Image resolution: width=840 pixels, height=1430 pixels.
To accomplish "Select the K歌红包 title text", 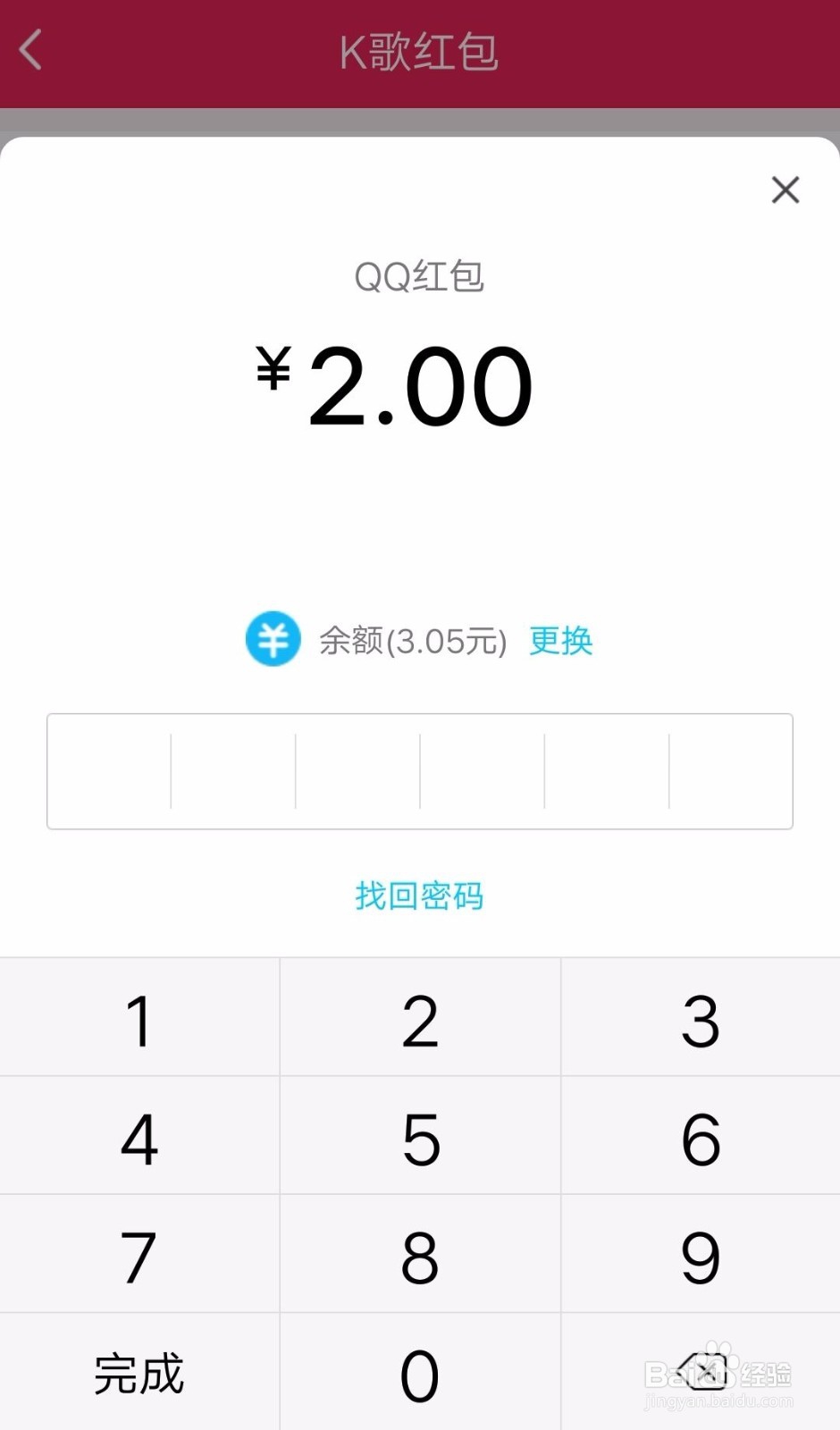I will [419, 52].
